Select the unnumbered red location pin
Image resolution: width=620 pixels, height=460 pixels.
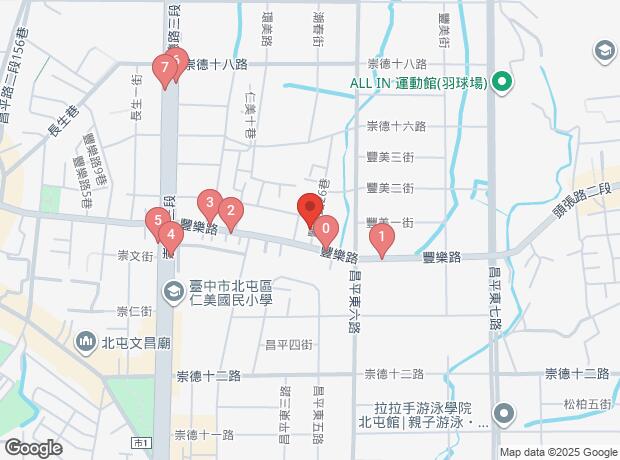click(x=308, y=211)
